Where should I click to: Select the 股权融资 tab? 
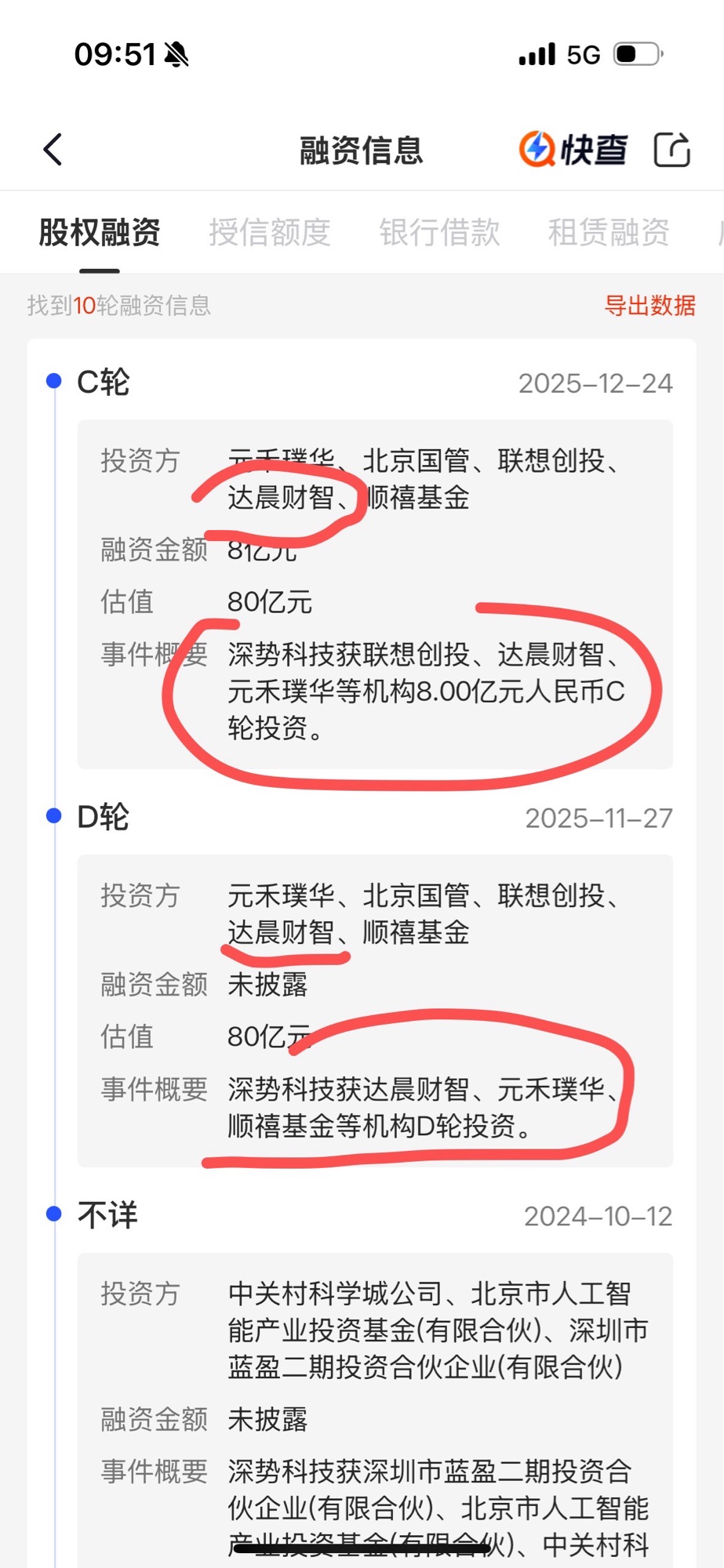click(x=100, y=232)
